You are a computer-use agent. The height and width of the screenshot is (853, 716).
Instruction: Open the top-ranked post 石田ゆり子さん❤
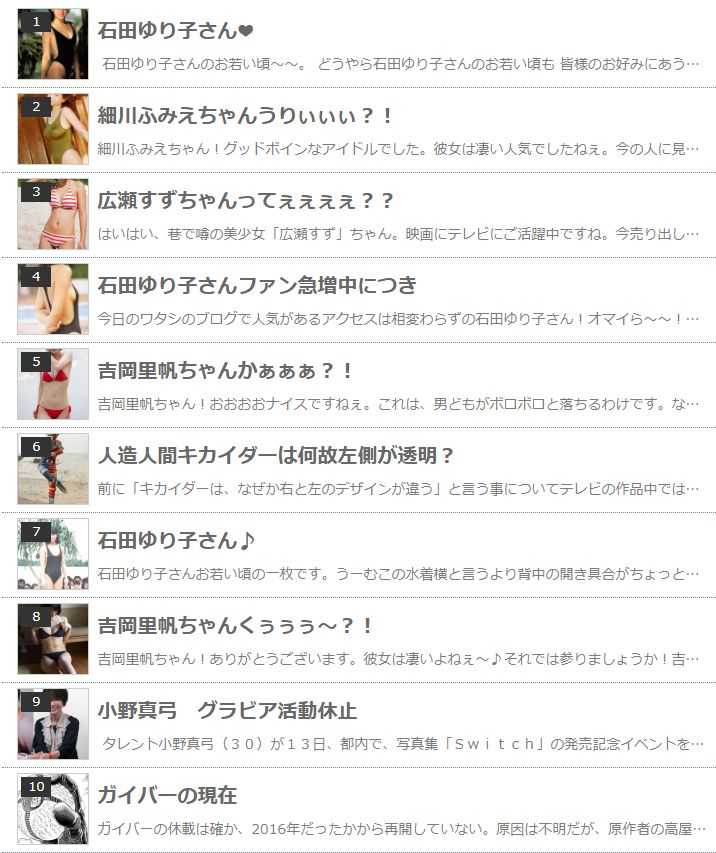click(x=176, y=30)
